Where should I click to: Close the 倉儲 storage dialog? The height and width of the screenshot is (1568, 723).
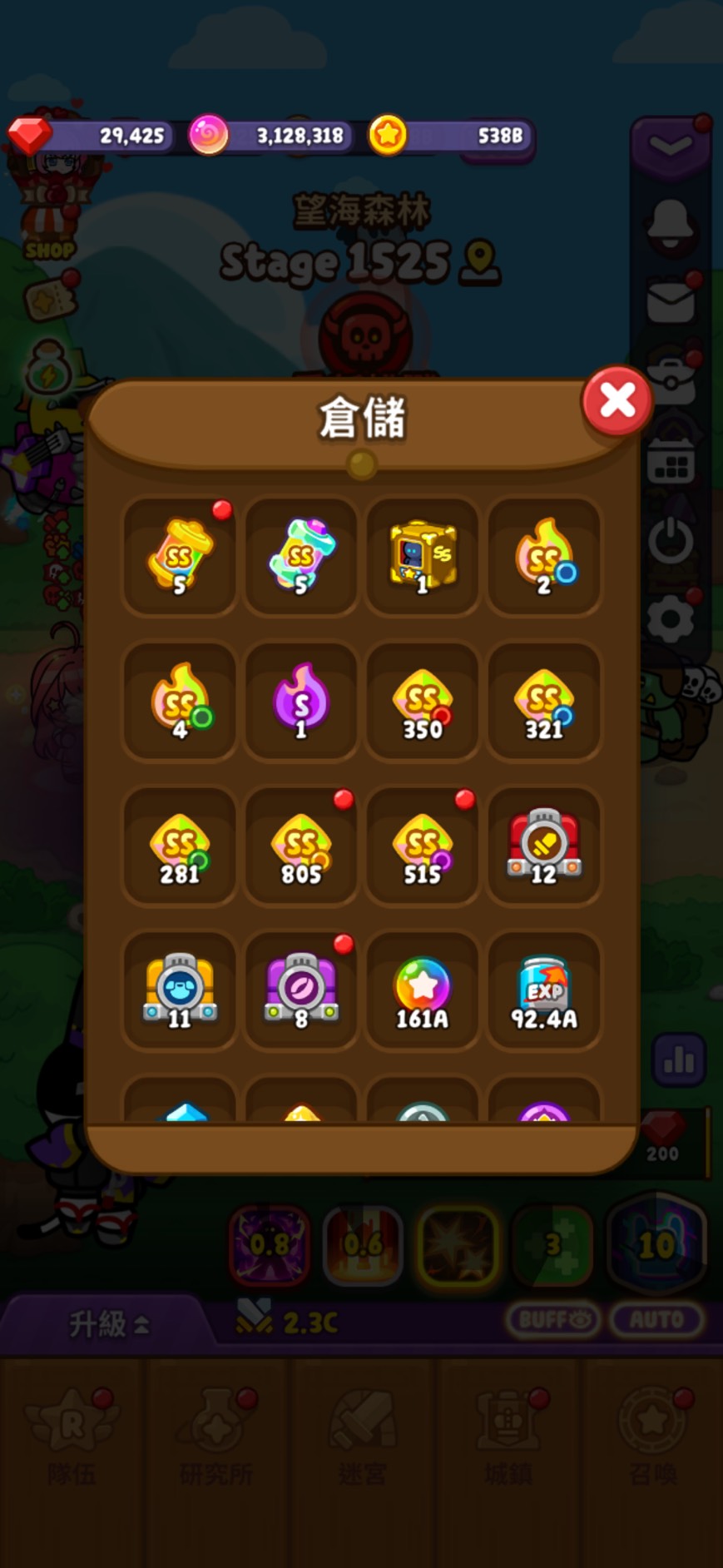(x=617, y=401)
